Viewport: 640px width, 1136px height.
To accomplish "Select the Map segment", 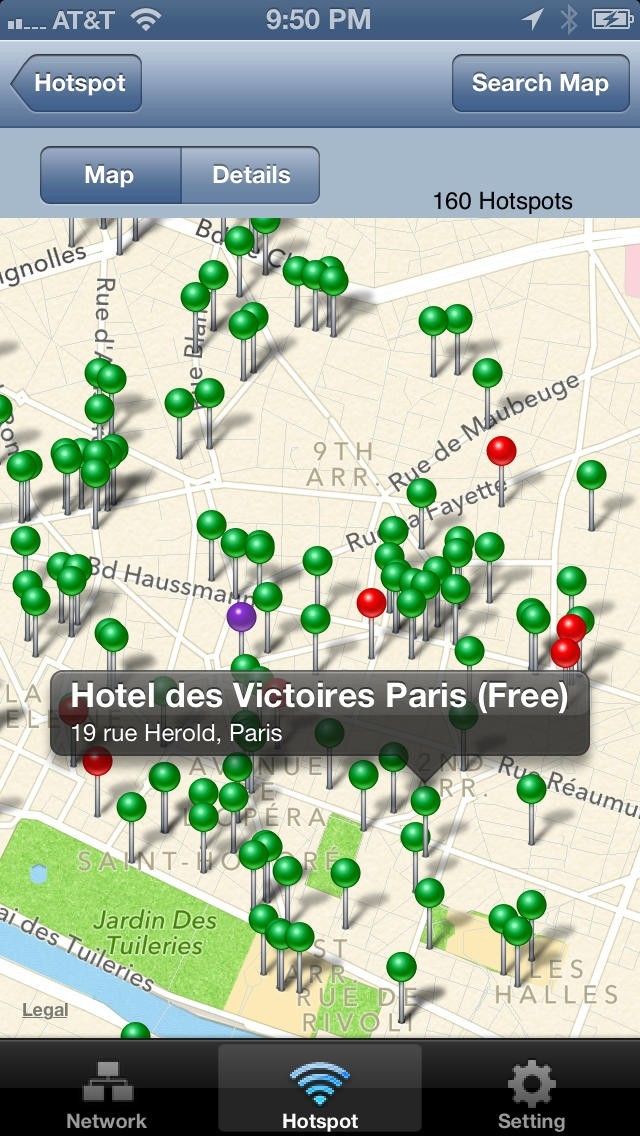I will tap(109, 175).
